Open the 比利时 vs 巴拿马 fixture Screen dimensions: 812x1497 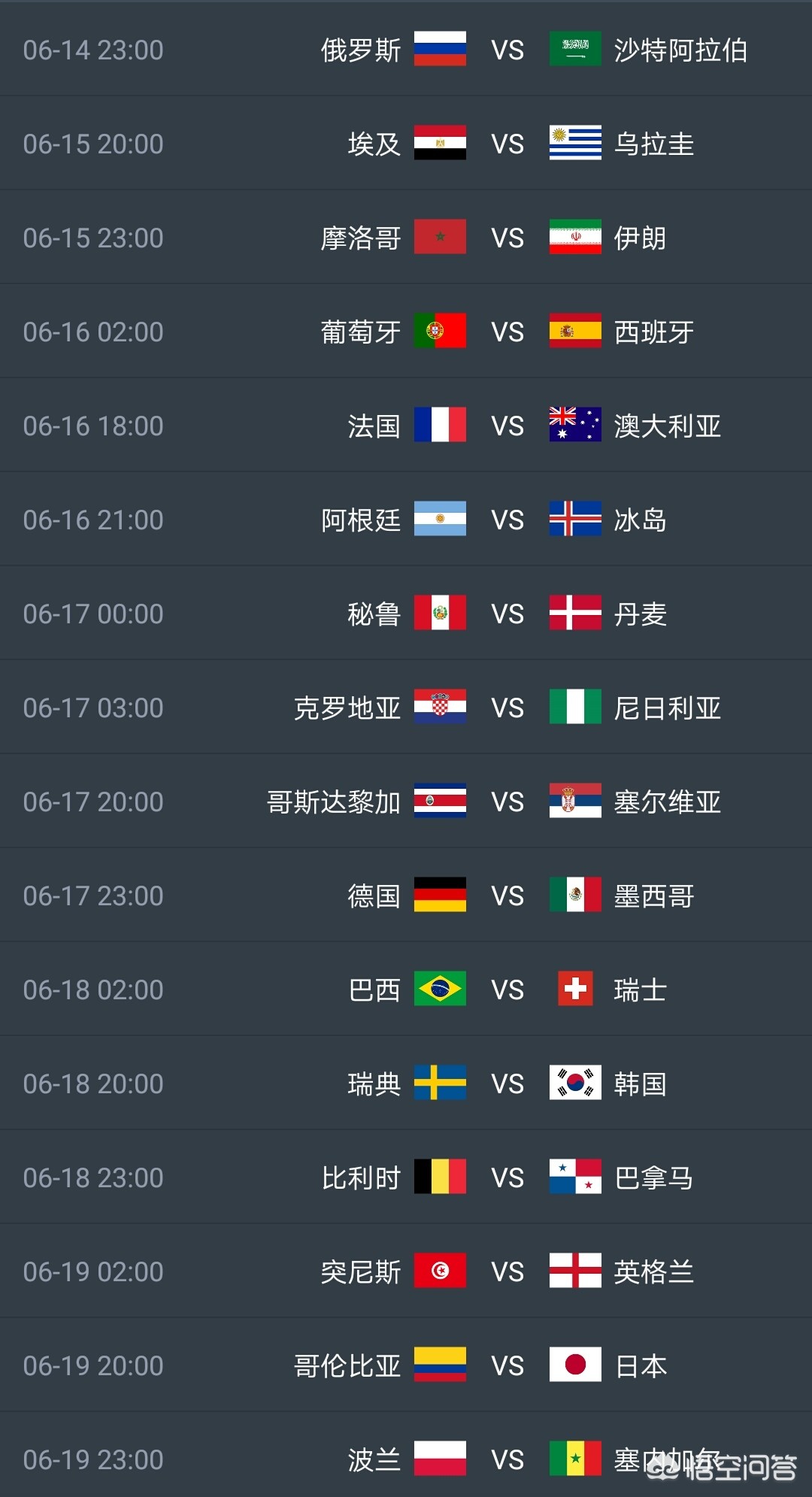(406, 1177)
